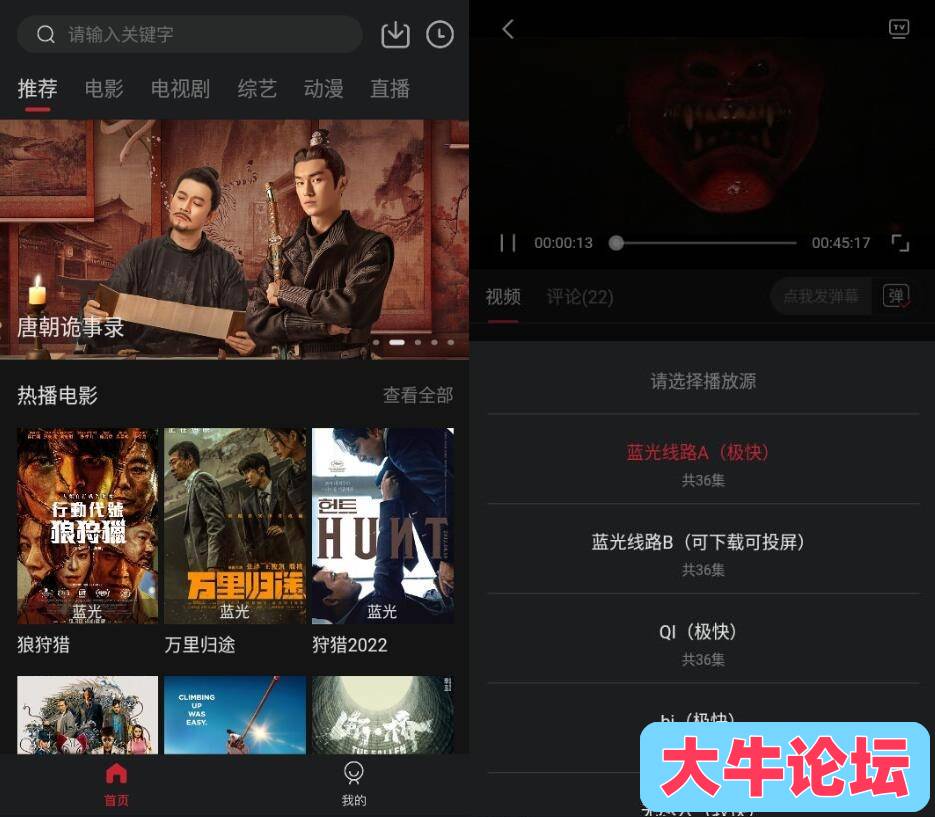Switch to the 电影 tab

tap(104, 89)
